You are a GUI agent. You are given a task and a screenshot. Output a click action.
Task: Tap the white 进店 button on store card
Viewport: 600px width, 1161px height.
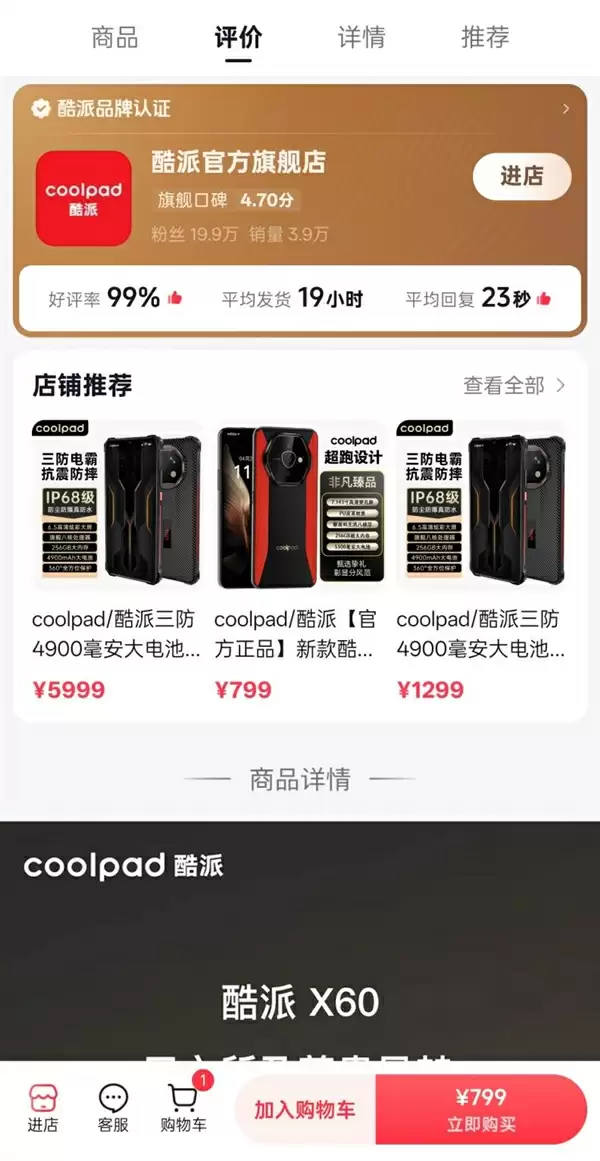(521, 177)
